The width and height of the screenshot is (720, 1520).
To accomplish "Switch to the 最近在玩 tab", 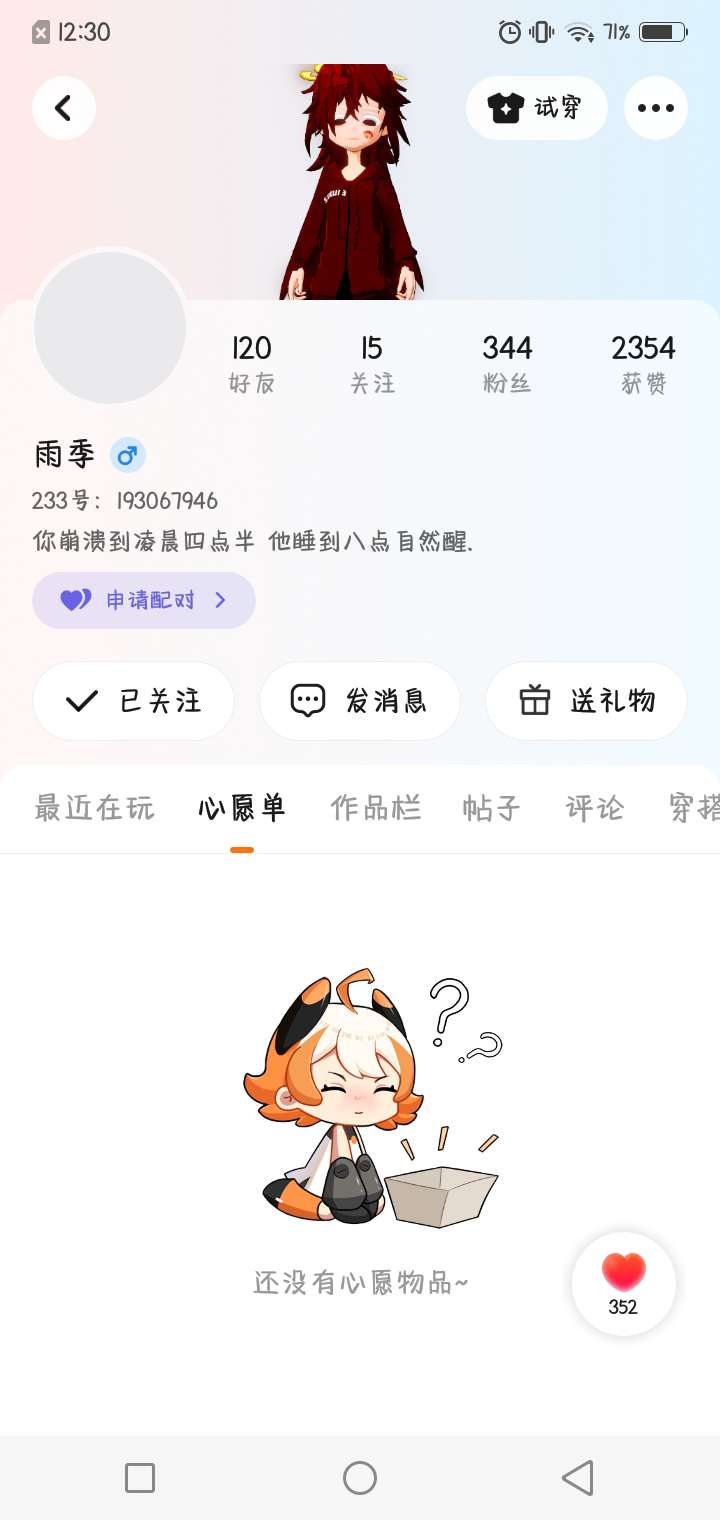I will [x=95, y=808].
